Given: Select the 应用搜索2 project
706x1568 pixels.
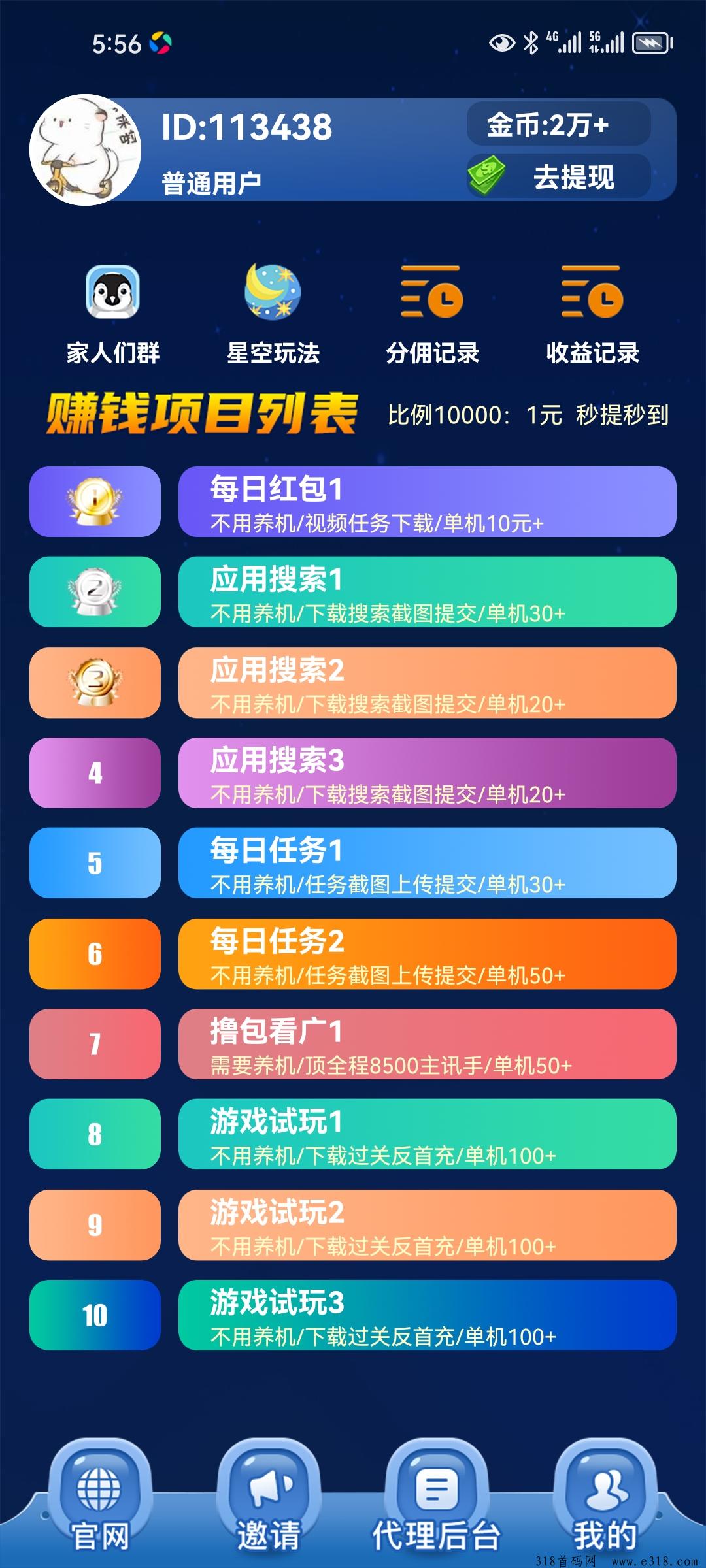Looking at the screenshot, I should pos(427,683).
